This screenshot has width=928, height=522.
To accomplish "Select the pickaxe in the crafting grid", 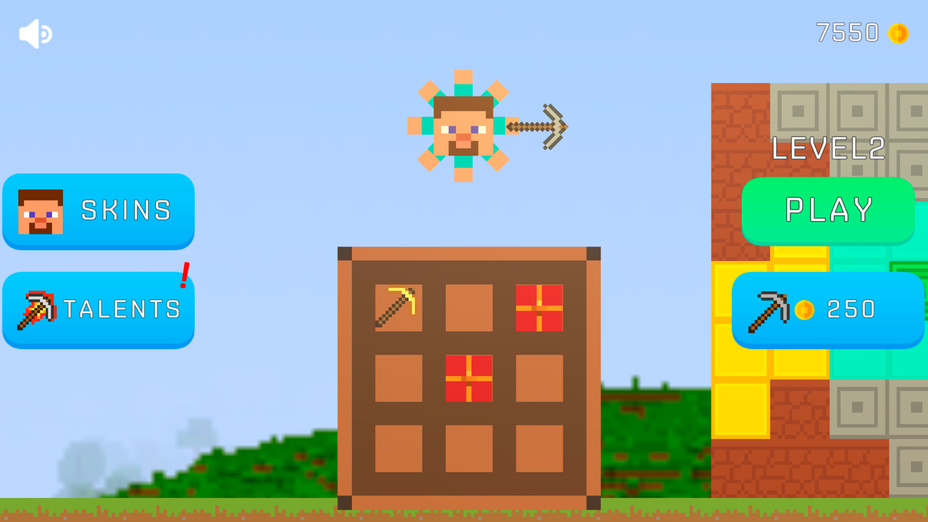I will tap(398, 307).
